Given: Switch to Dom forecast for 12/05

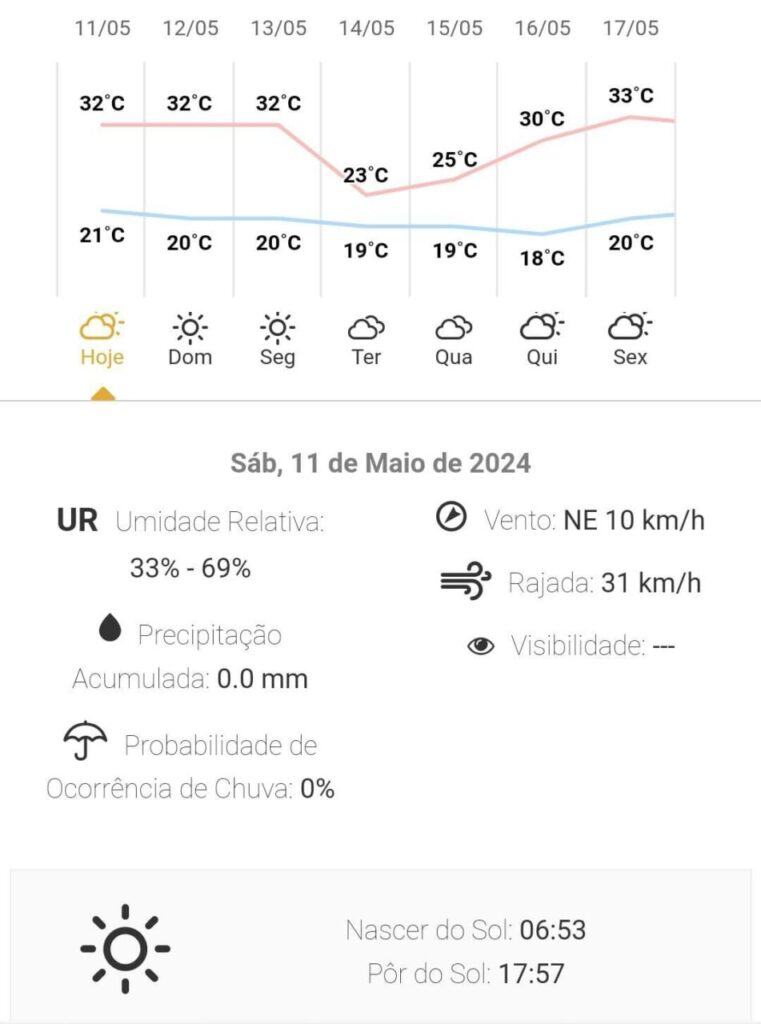Looking at the screenshot, I should (x=189, y=340).
